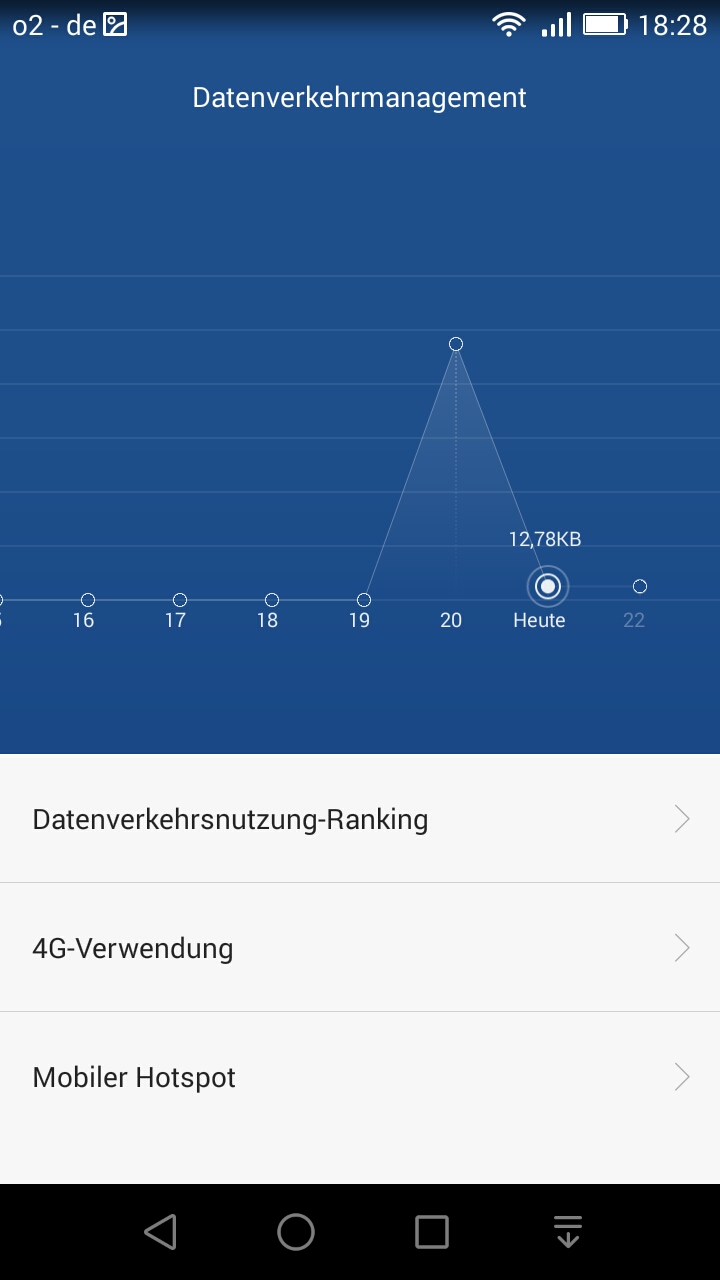Viewport: 720px width, 1280px height.
Task: Open recent apps overview
Action: [432, 1232]
